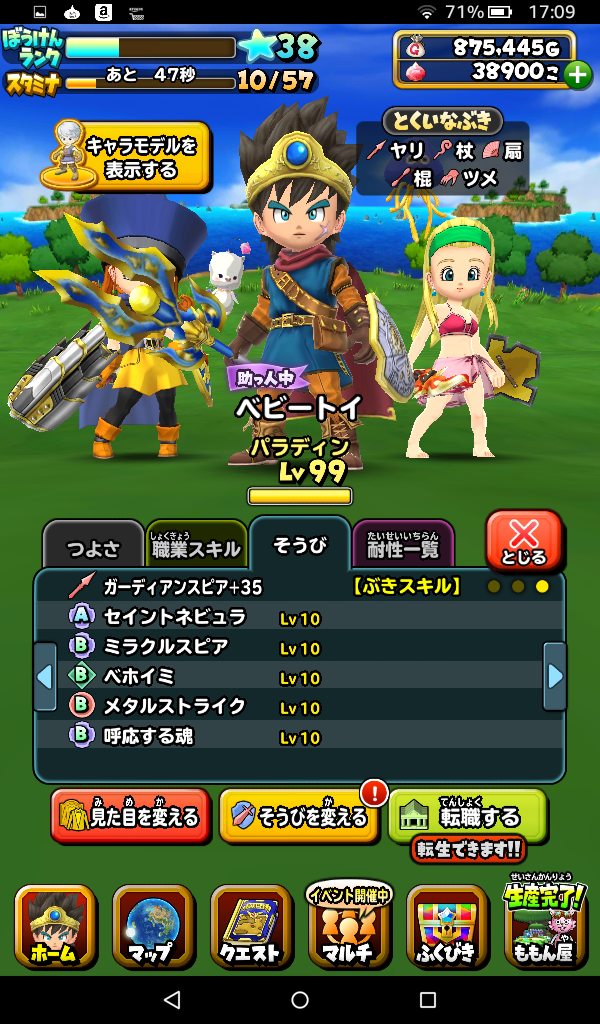This screenshot has width=600, height=1024.
Task: Switch to the 職業スキル tab
Action: (x=196, y=546)
